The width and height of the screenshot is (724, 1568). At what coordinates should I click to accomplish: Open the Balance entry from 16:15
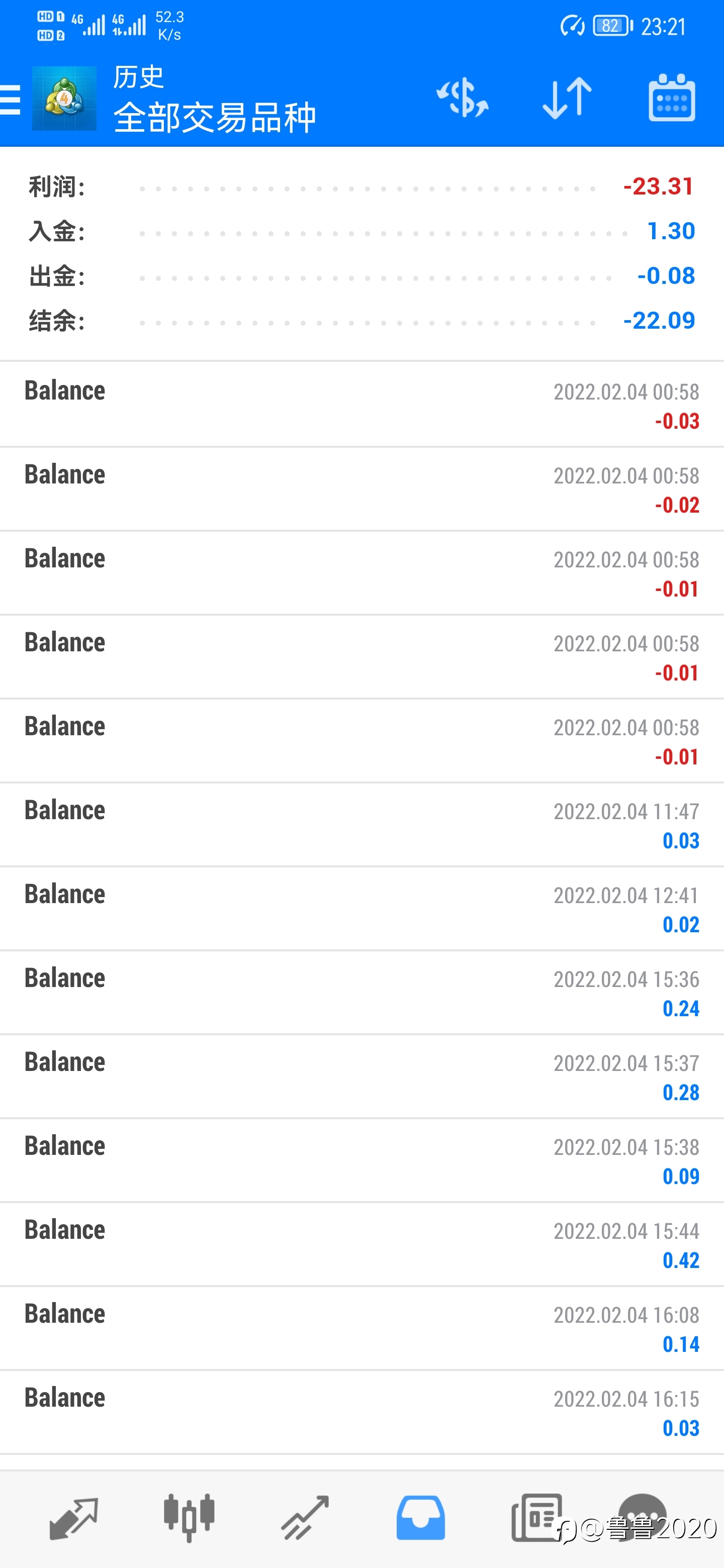361,1412
